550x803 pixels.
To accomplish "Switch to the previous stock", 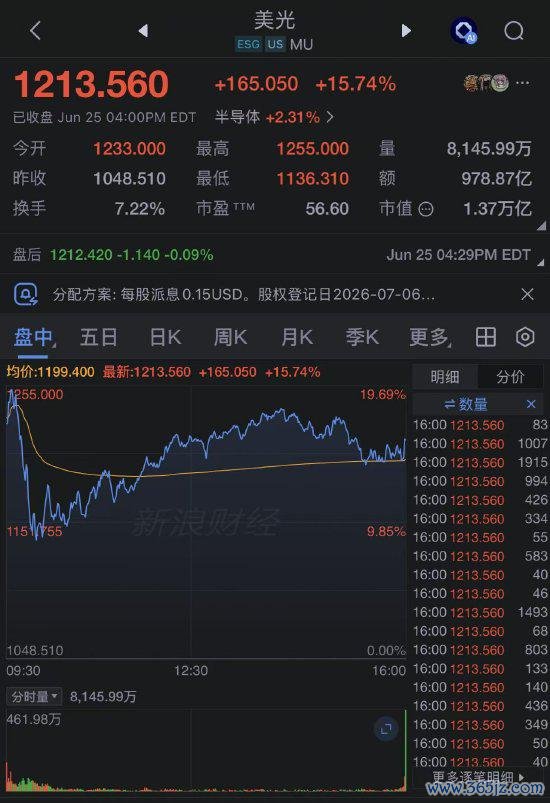I will (x=143, y=31).
